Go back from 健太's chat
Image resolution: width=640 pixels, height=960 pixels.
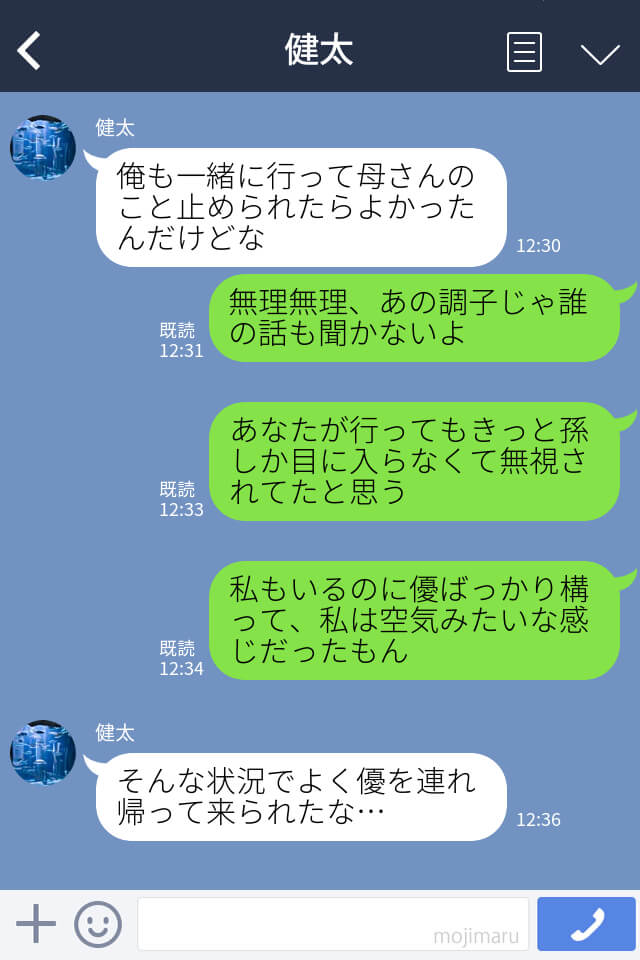pos(30,50)
